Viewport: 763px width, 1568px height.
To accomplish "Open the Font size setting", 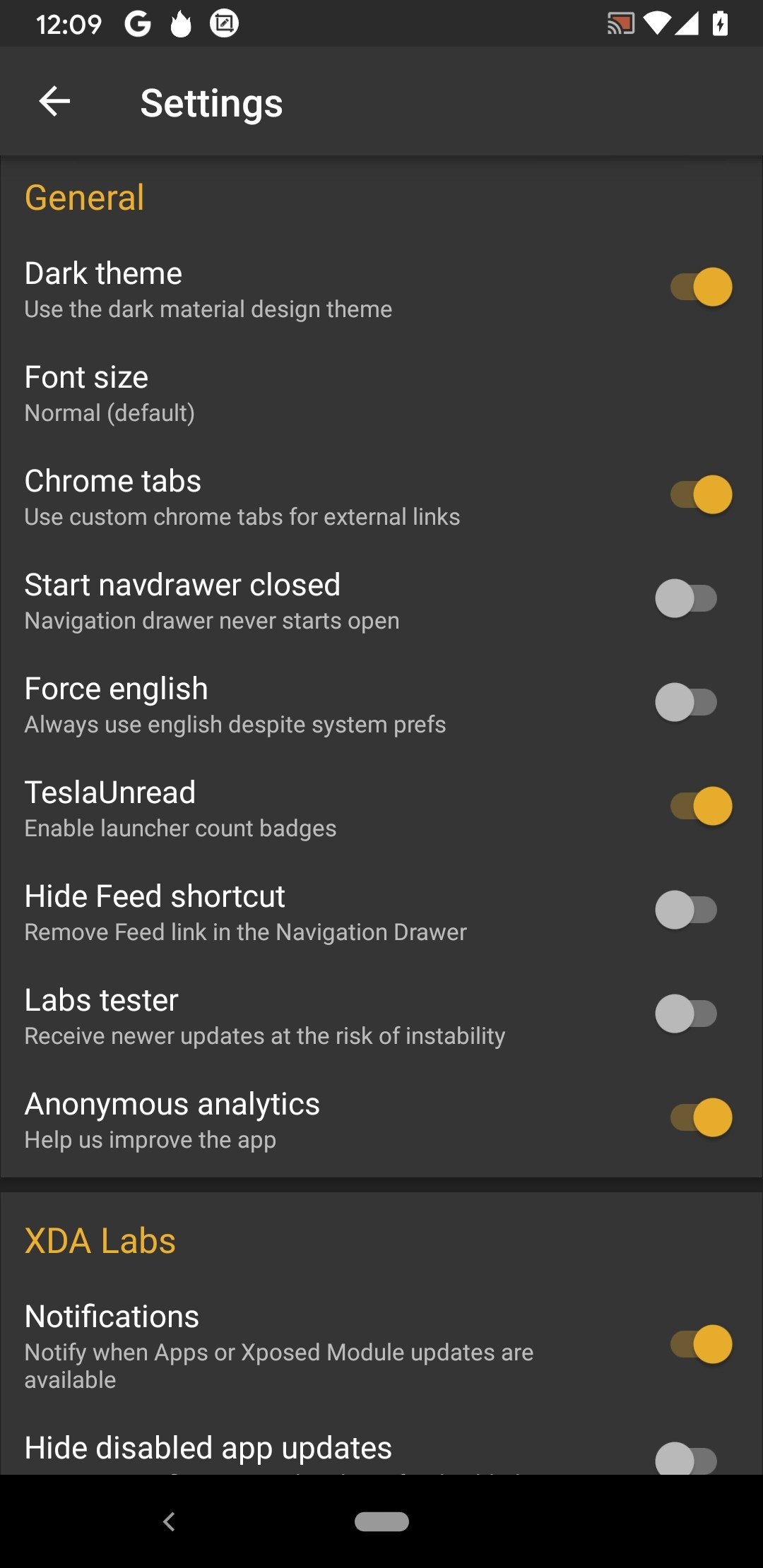I will [381, 393].
